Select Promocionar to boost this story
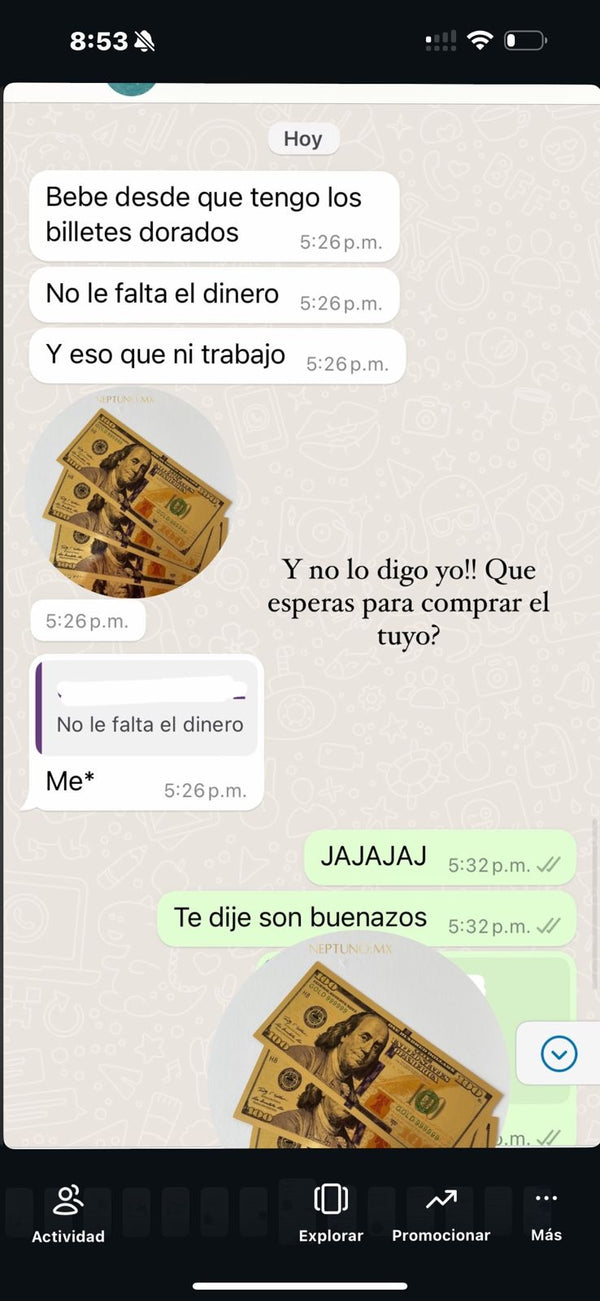 point(441,1213)
